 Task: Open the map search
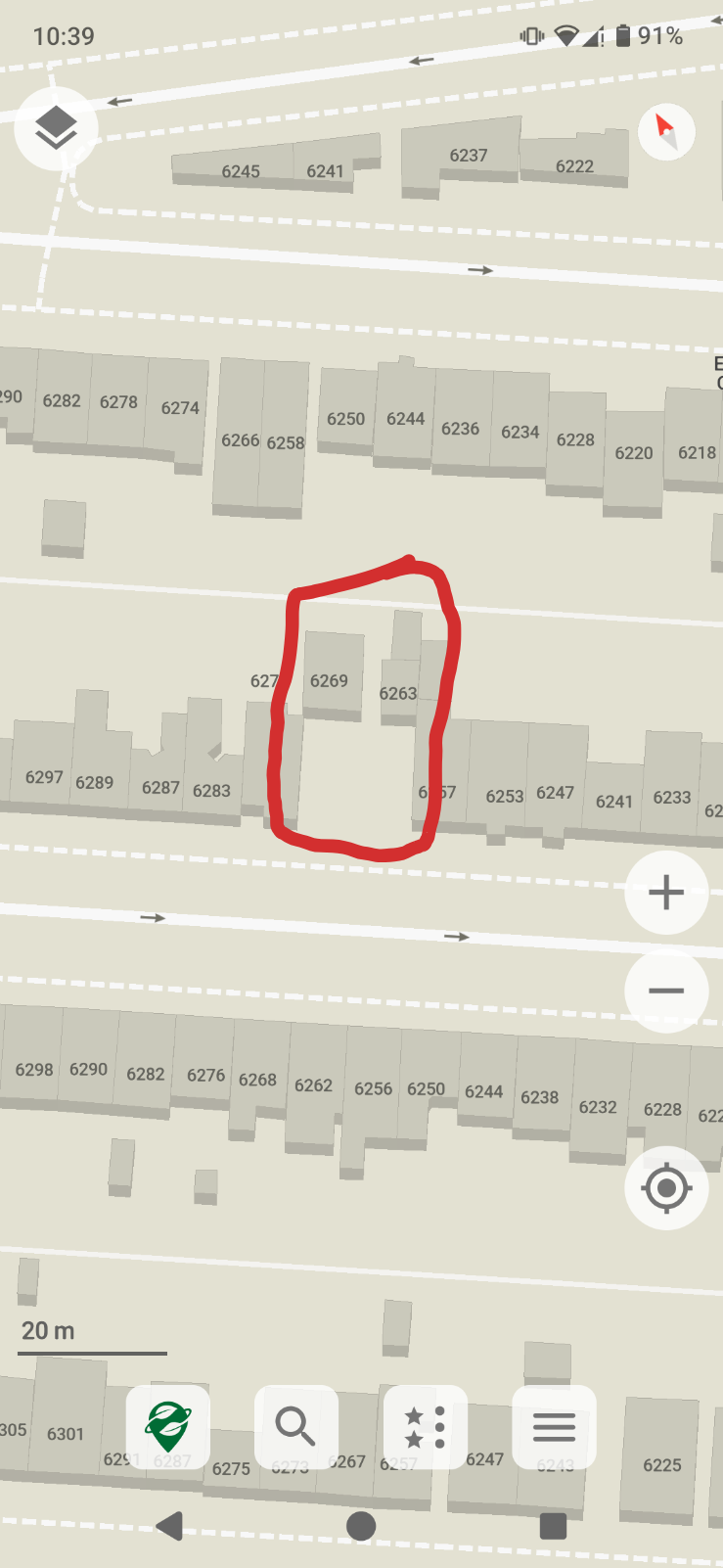tap(295, 1426)
